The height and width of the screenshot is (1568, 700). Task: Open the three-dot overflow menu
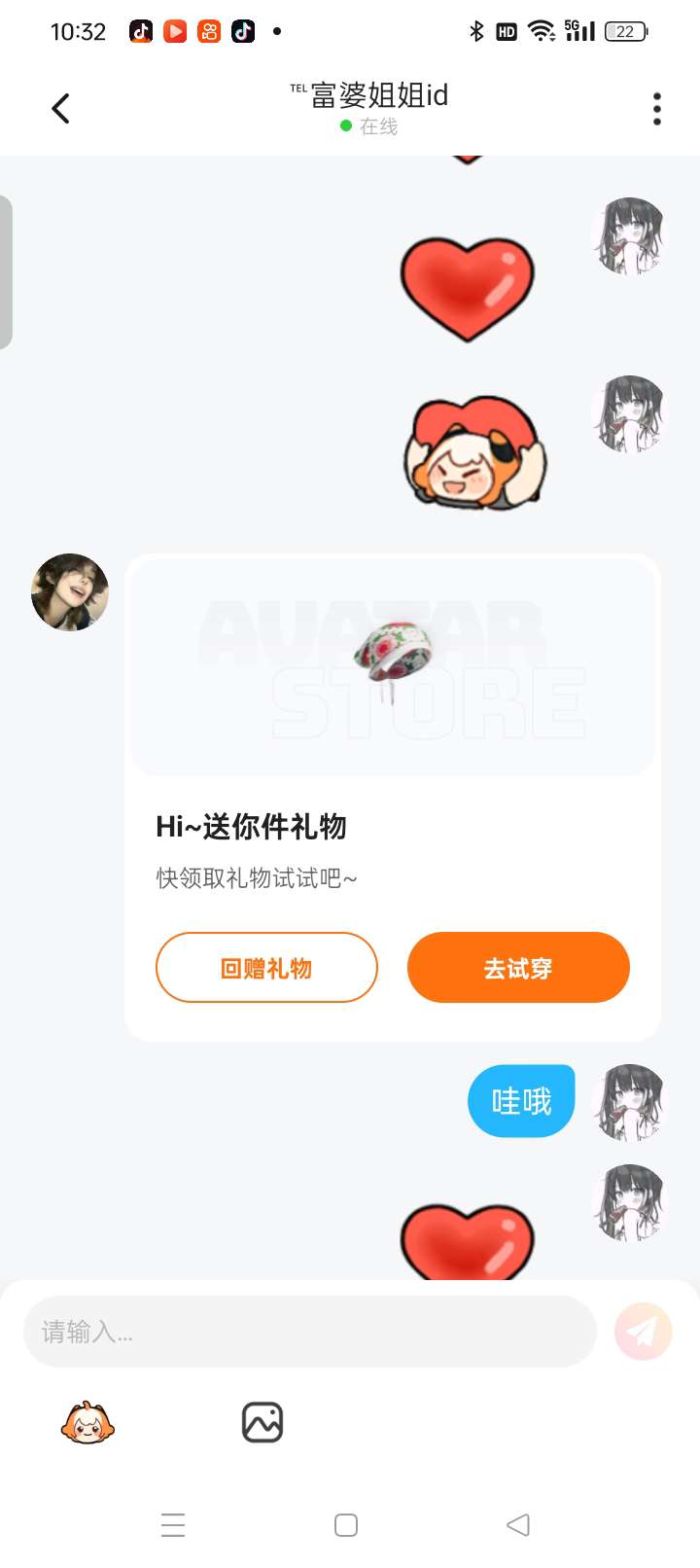pyautogui.click(x=657, y=109)
